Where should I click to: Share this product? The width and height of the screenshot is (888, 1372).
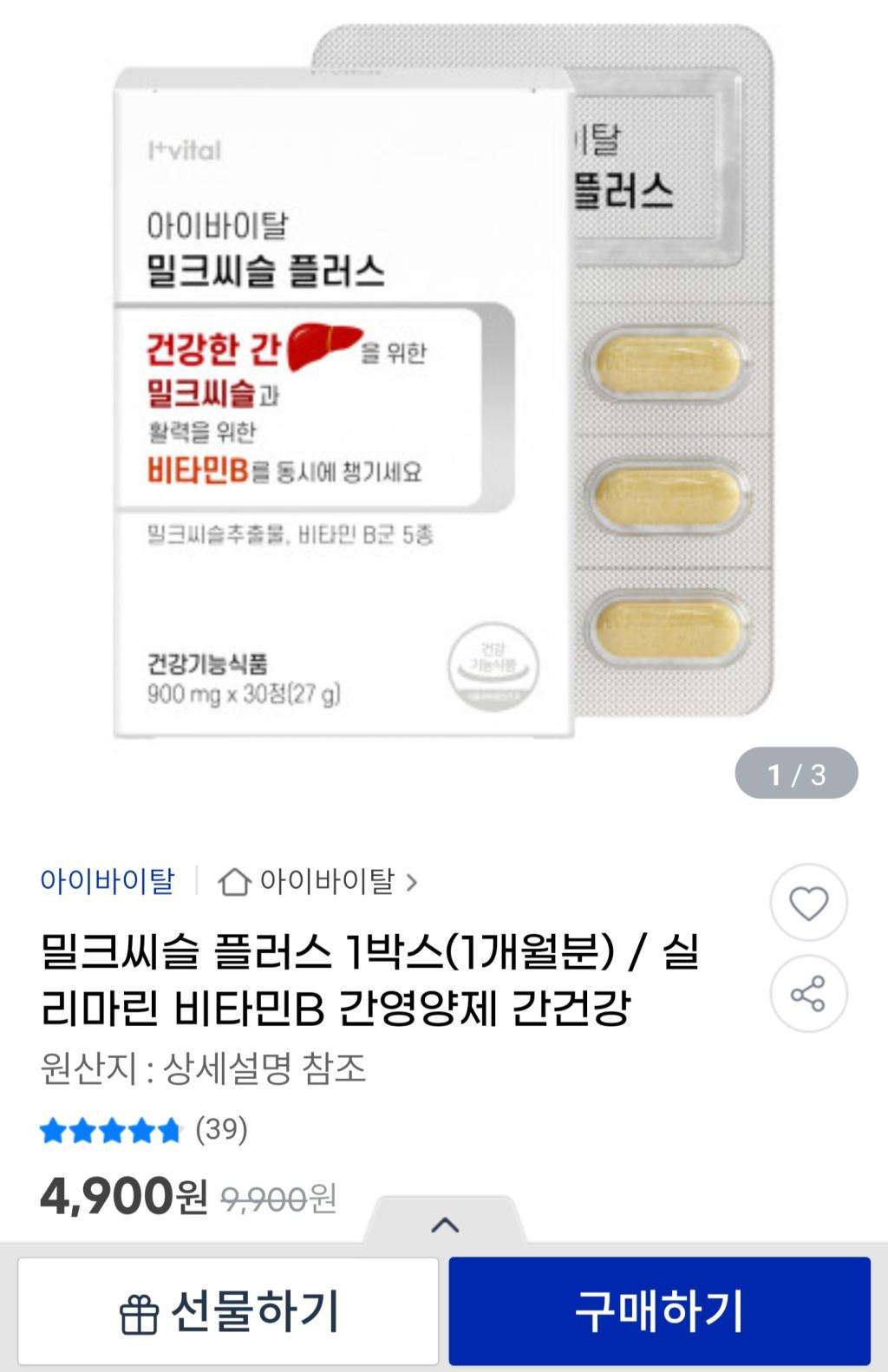808,994
